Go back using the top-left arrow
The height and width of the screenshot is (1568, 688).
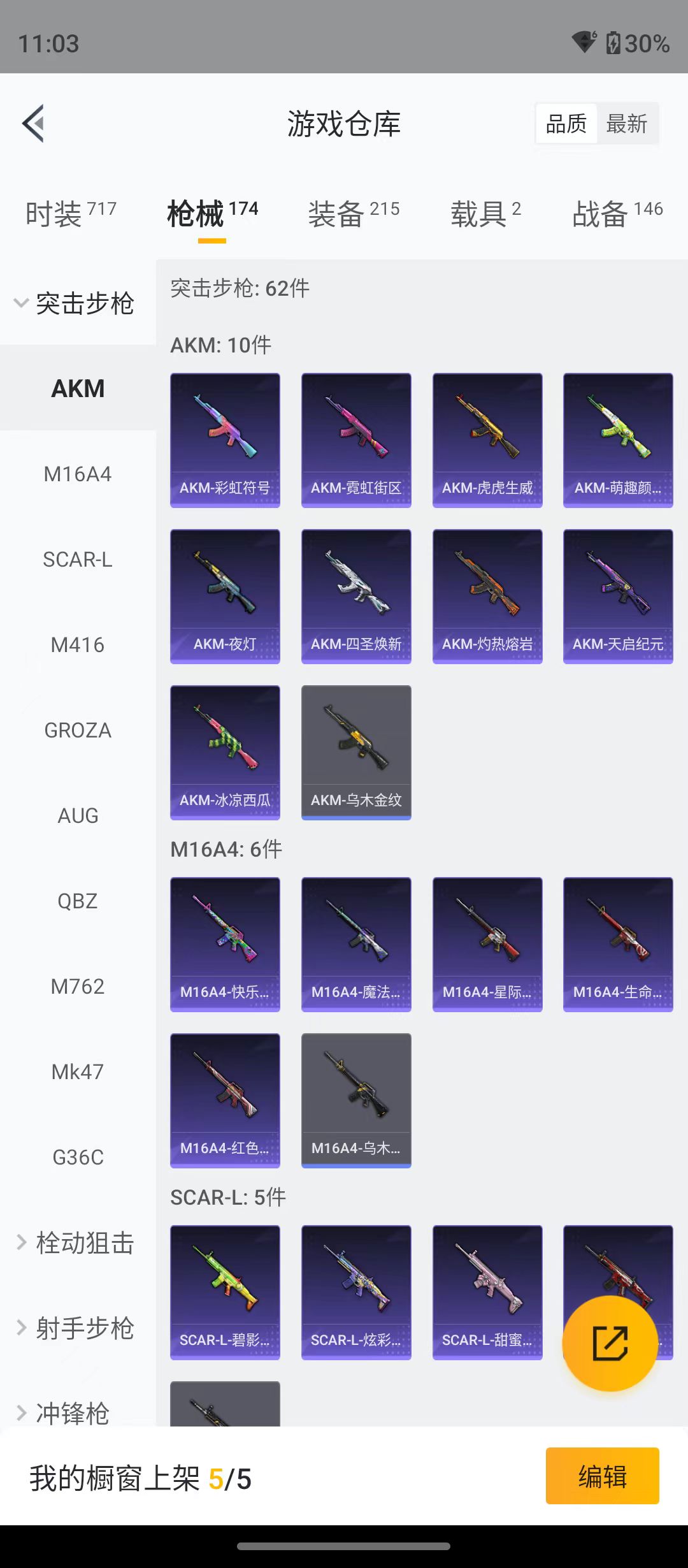pos(34,124)
